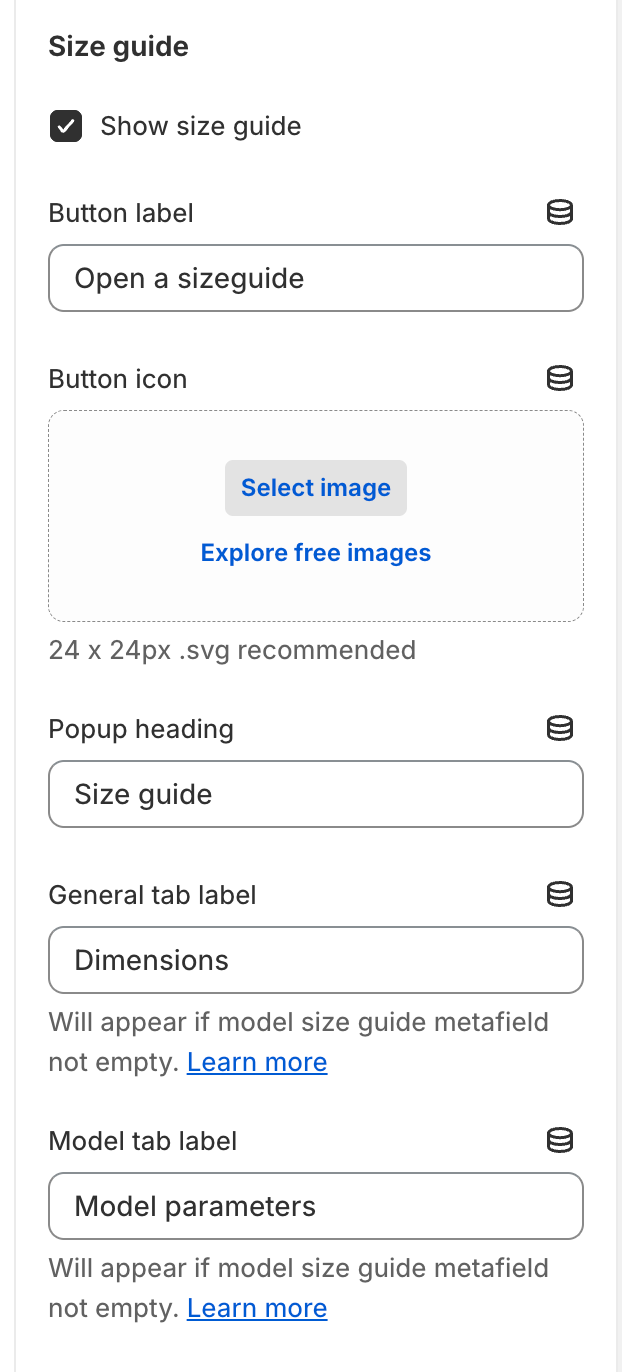Open dynamic source icon for Popup heading
The image size is (622, 1372).
560,728
